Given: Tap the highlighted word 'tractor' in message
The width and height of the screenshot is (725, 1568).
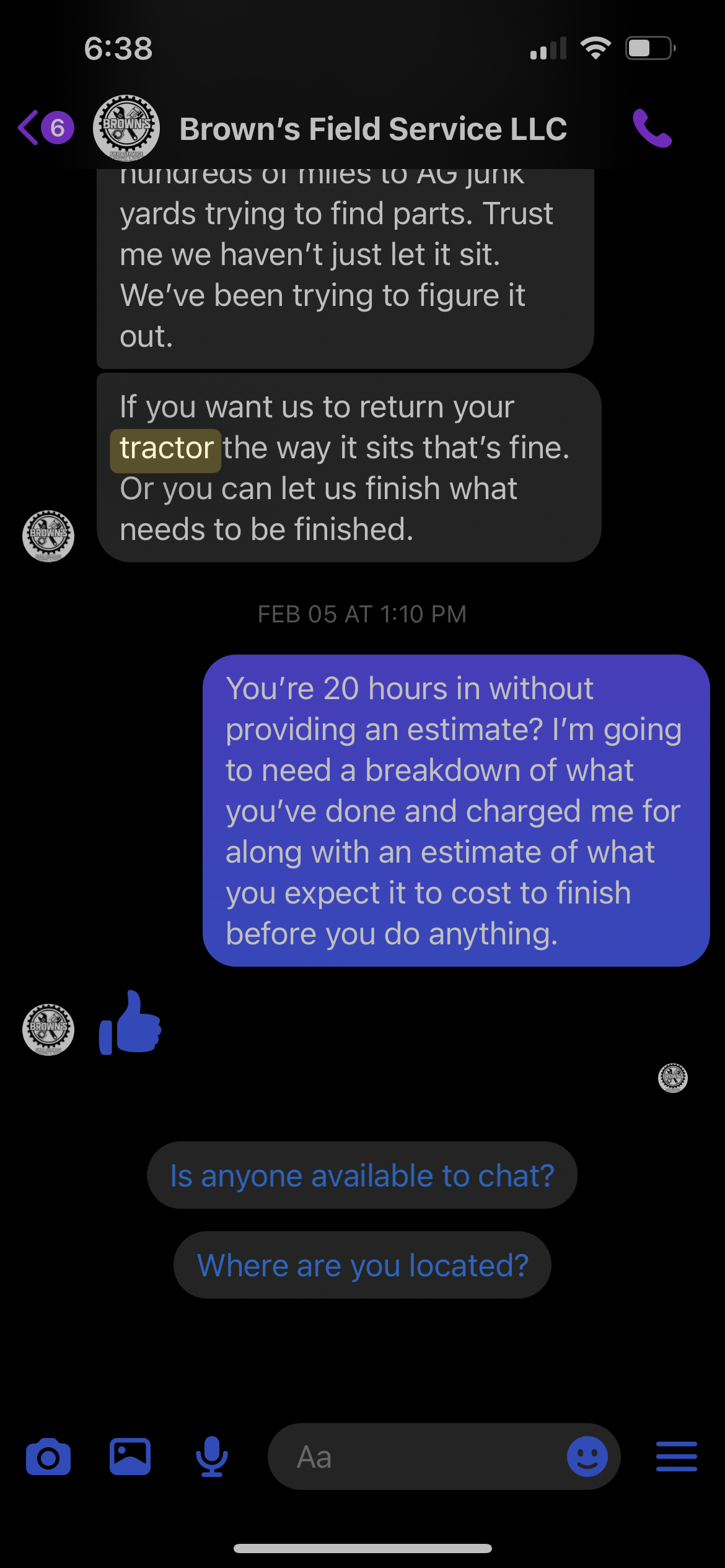Looking at the screenshot, I should coord(166,448).
